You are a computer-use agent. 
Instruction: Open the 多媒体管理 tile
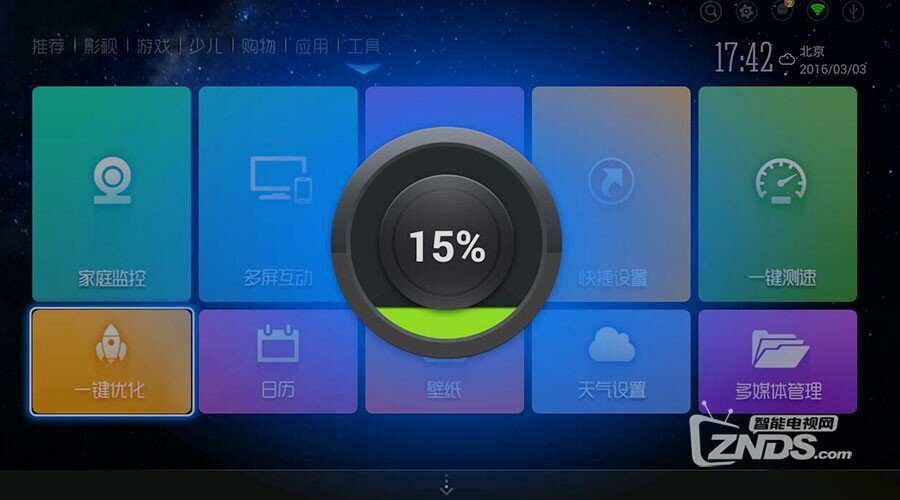(x=777, y=361)
